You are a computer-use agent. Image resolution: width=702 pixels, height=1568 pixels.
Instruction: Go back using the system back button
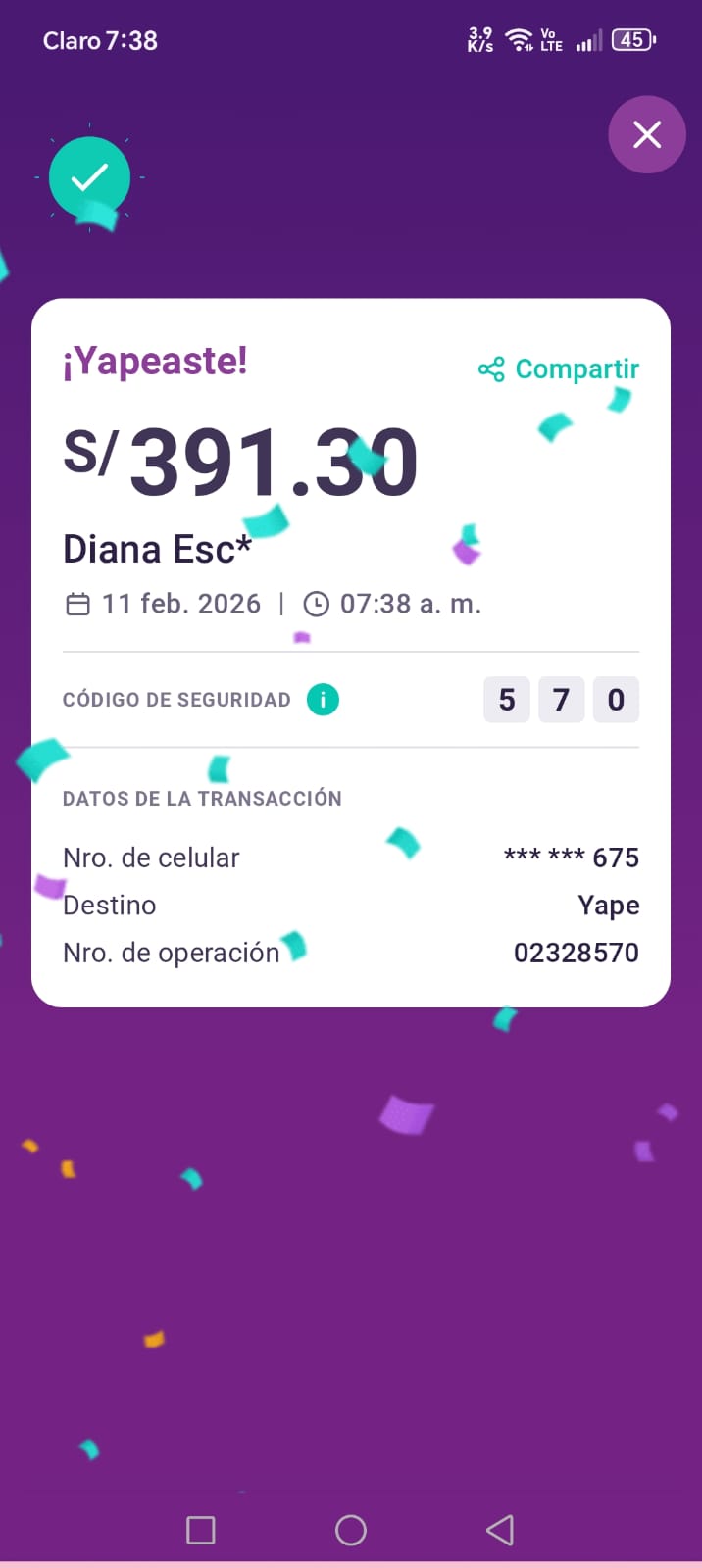coord(500,1530)
